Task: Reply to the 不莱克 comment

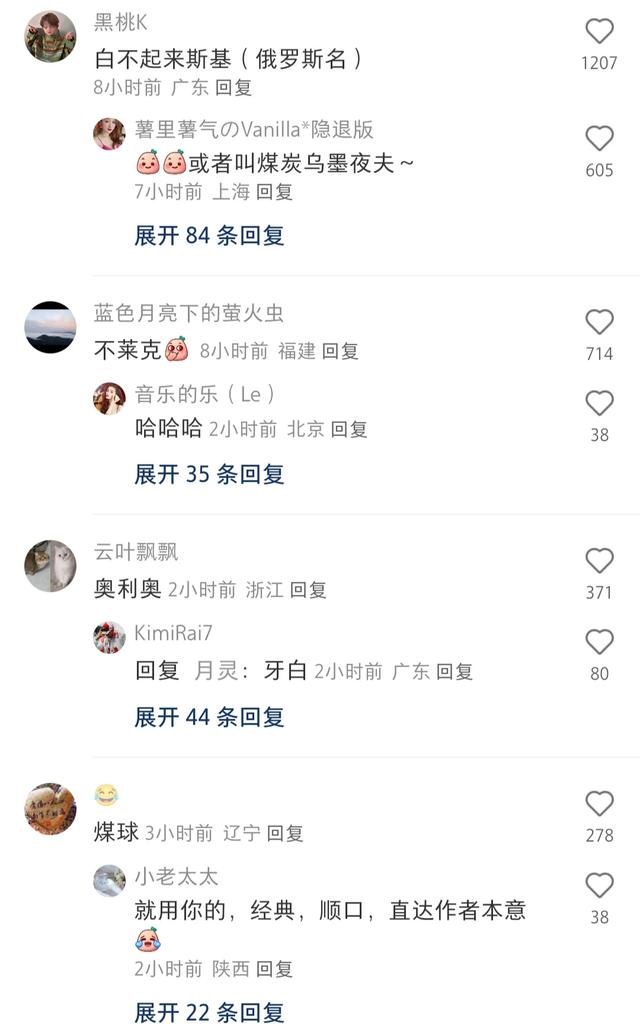Action: 340,351
